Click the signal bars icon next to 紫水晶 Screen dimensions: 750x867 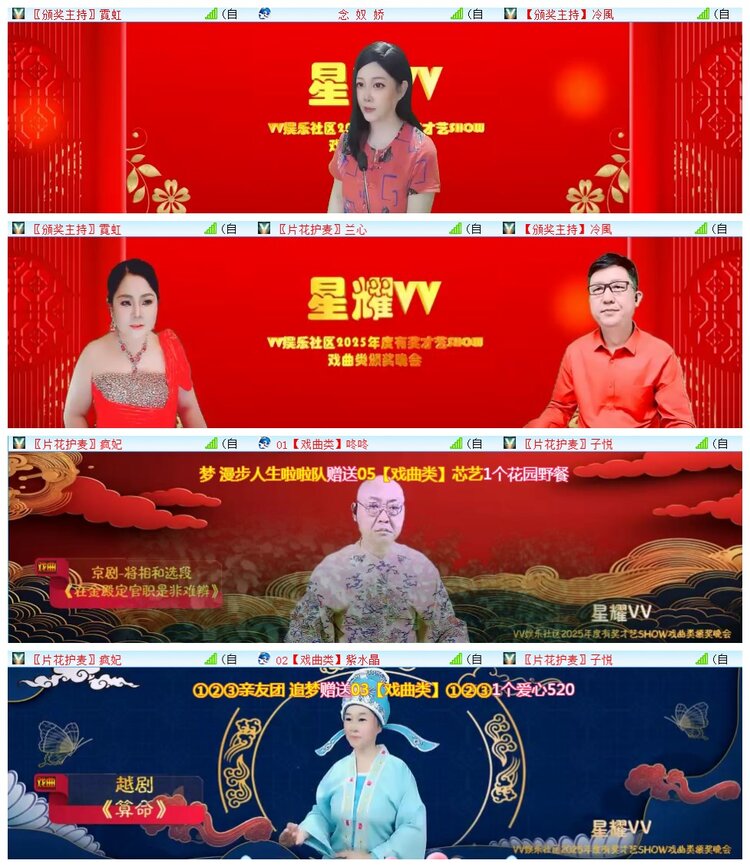(455, 657)
